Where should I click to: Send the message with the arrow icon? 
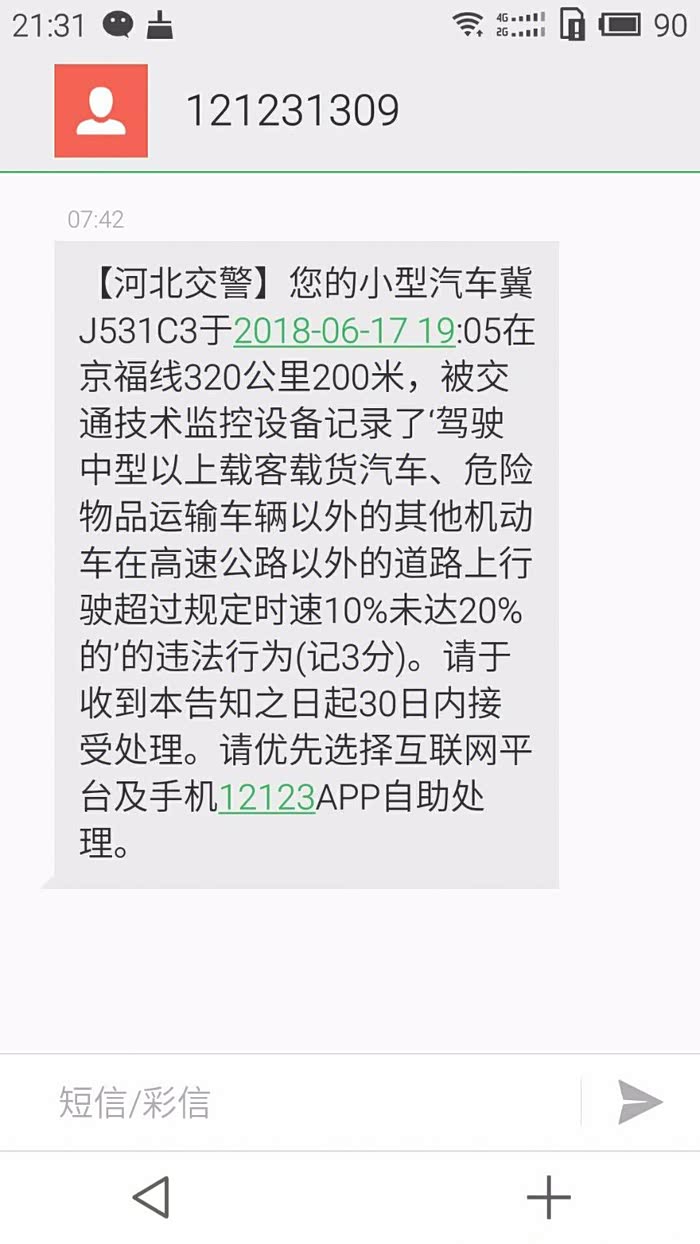point(640,1102)
